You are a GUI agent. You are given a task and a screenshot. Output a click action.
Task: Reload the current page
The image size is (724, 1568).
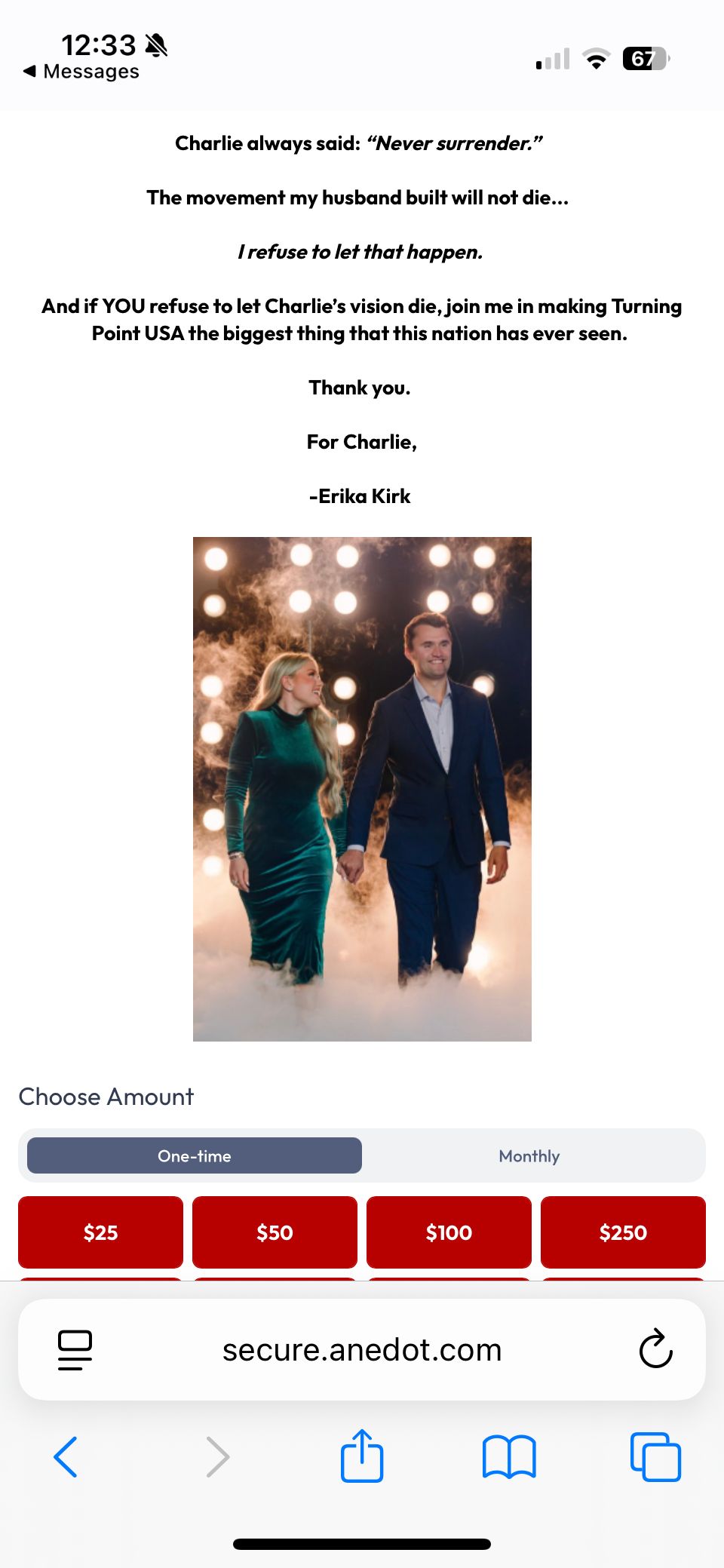(655, 1349)
